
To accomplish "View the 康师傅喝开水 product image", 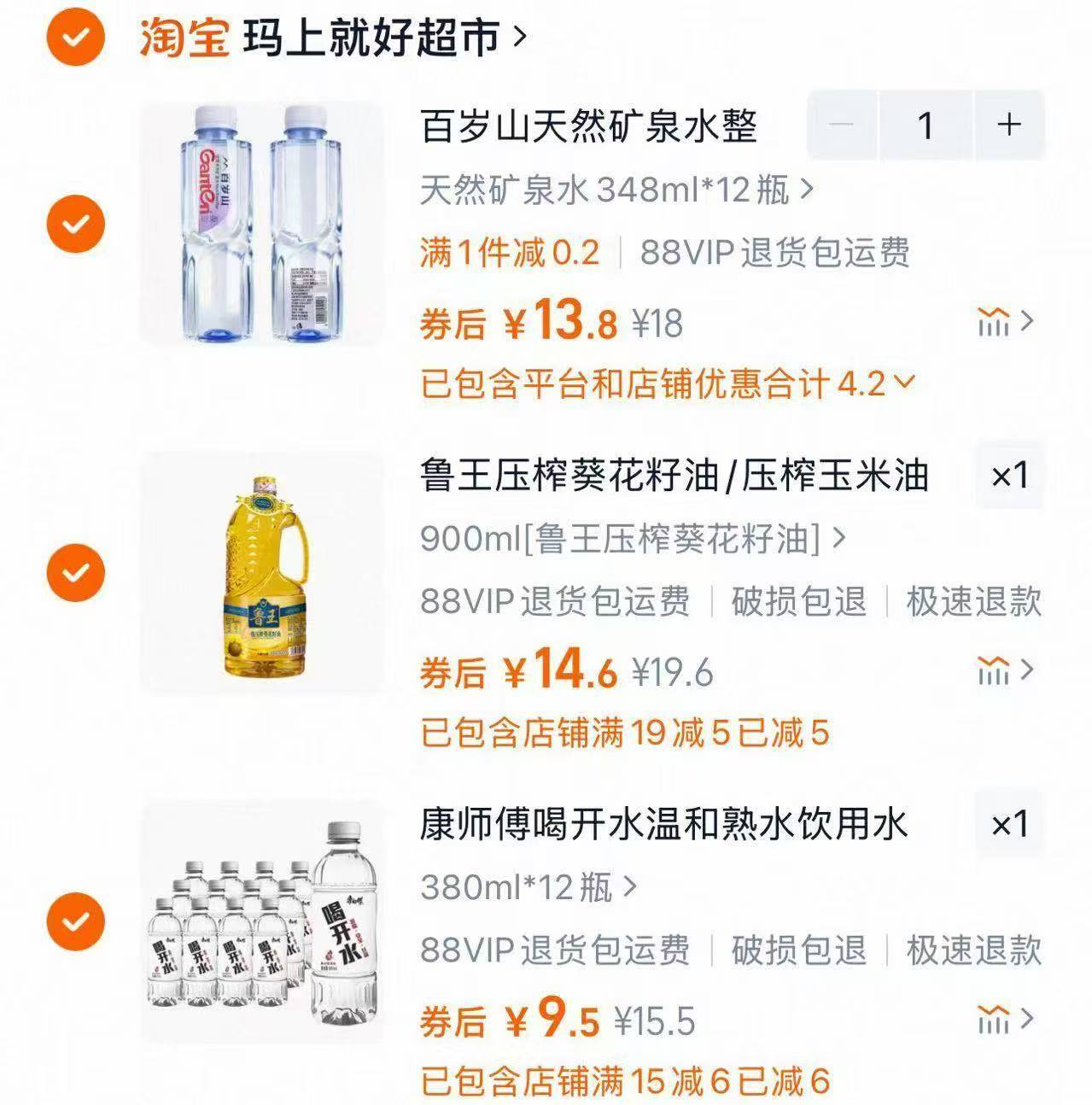I will click(262, 922).
